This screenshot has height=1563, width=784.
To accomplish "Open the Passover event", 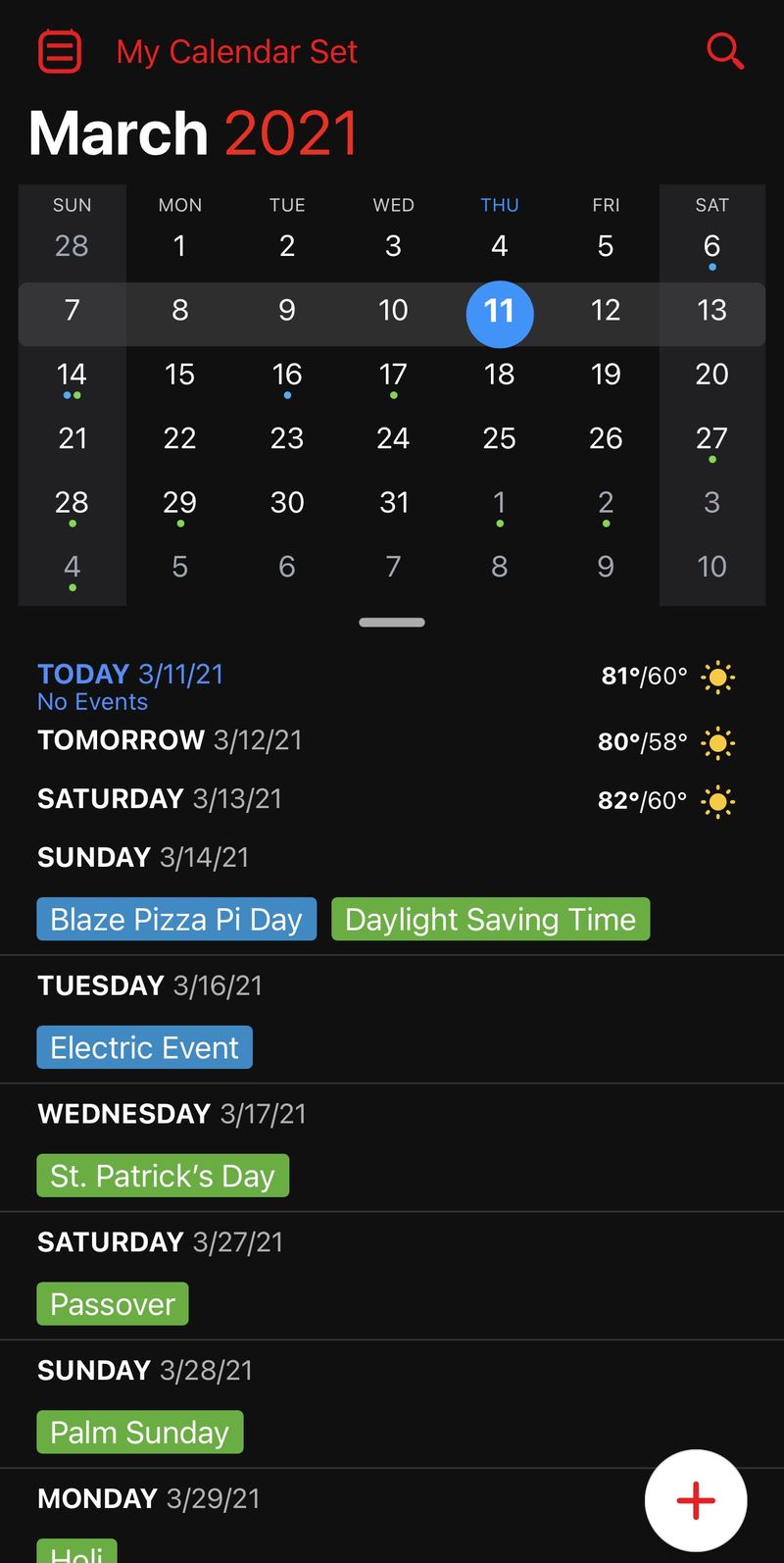I will [x=113, y=1304].
